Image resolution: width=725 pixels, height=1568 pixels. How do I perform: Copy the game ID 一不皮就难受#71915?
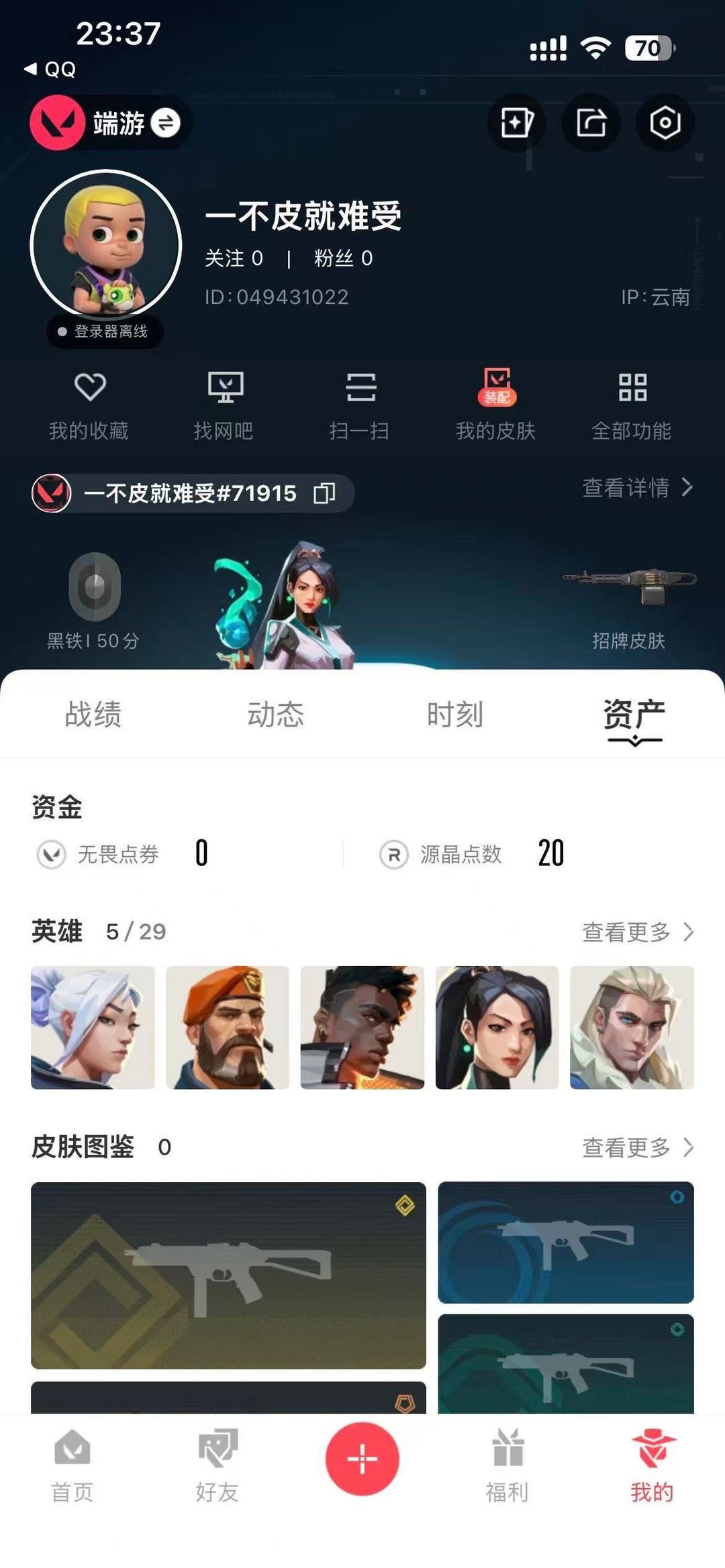[325, 493]
